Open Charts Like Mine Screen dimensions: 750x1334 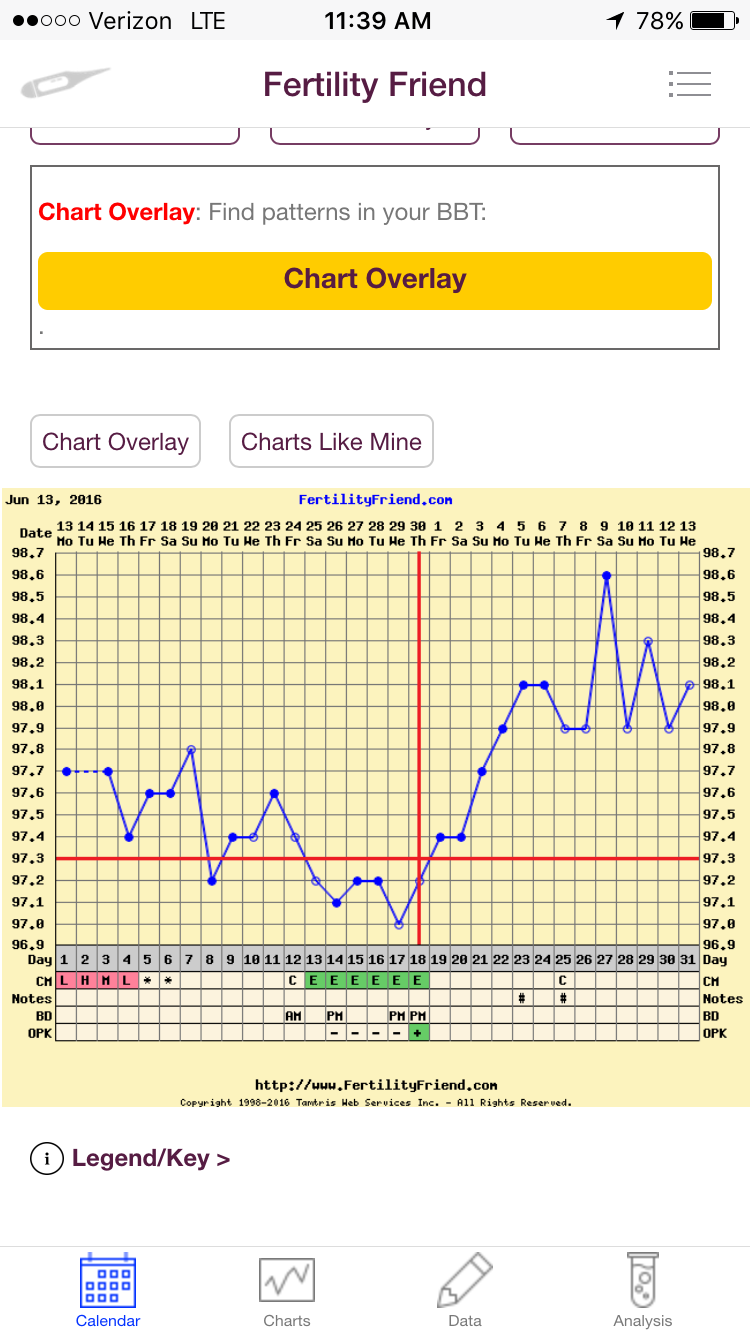331,442
